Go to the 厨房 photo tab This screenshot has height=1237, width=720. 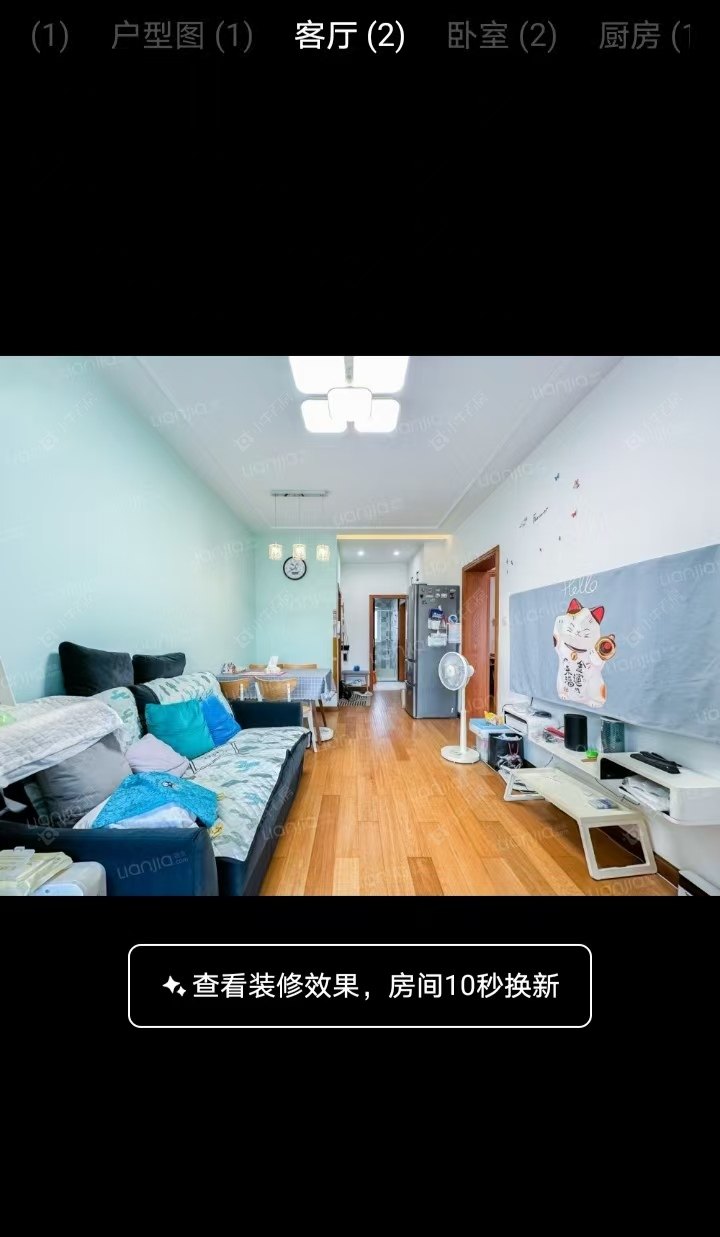(x=645, y=37)
